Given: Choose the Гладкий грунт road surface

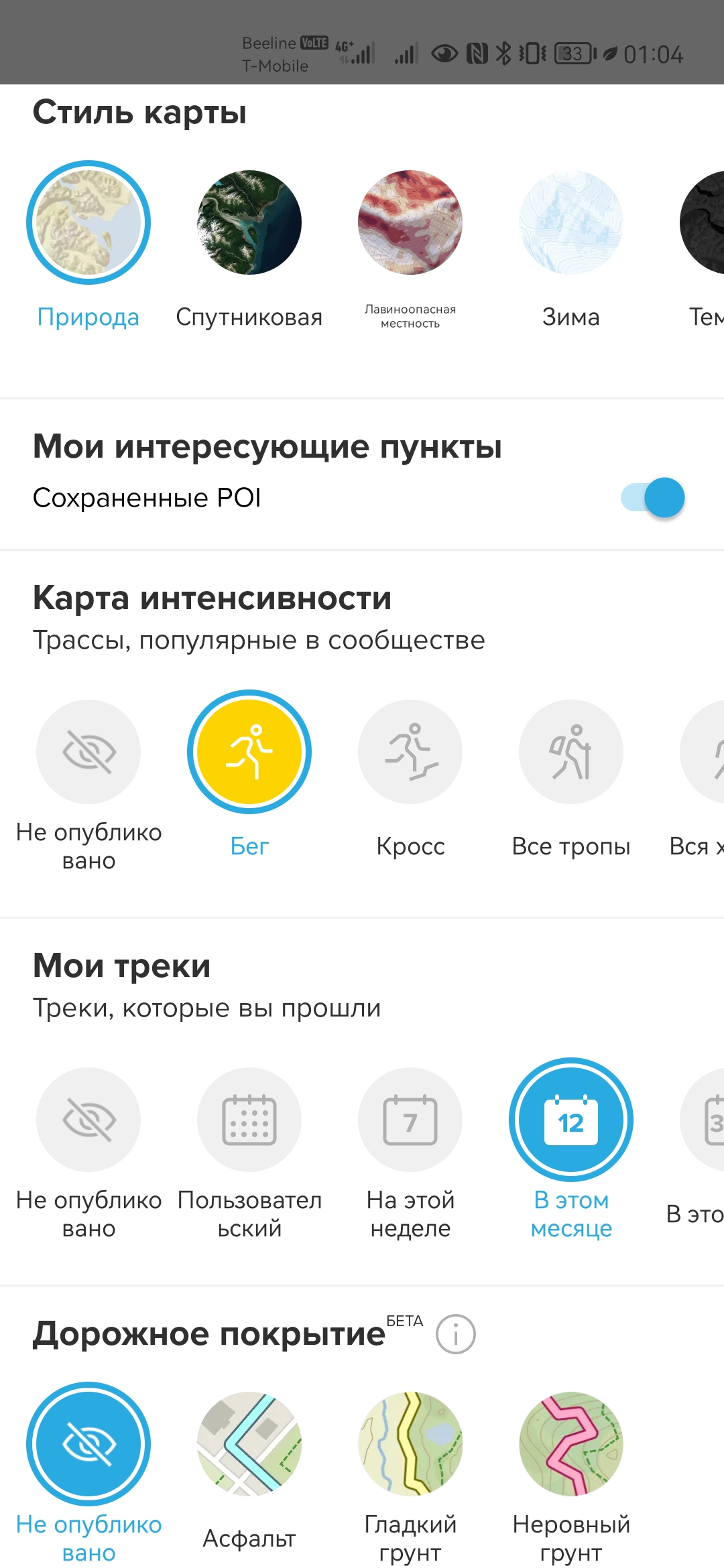Looking at the screenshot, I should pyautogui.click(x=410, y=1444).
